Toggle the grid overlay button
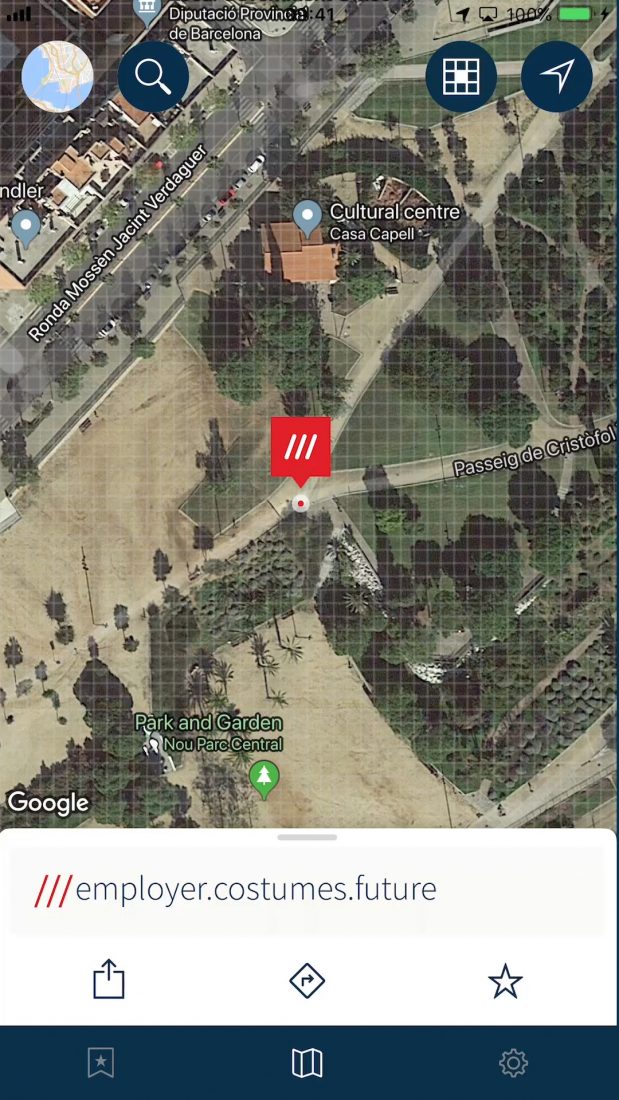The height and width of the screenshot is (1100, 619). point(461,77)
